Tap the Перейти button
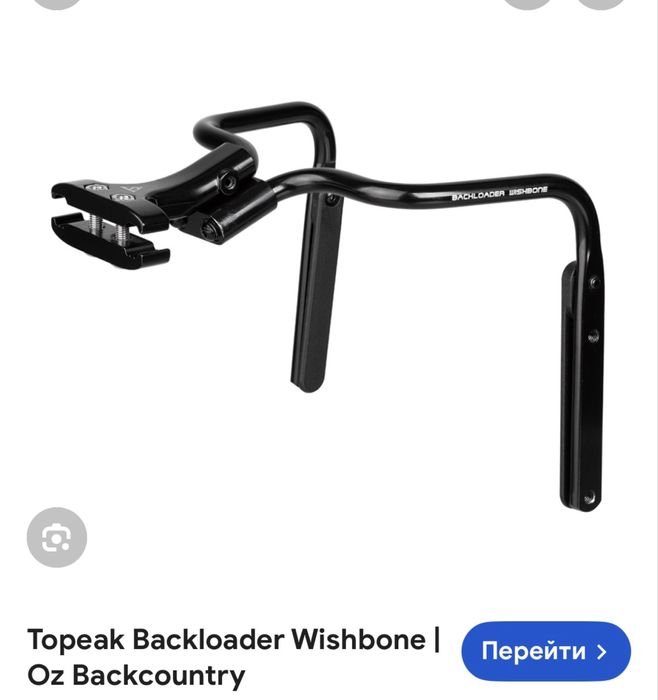This screenshot has height=700, width=658. [545, 651]
